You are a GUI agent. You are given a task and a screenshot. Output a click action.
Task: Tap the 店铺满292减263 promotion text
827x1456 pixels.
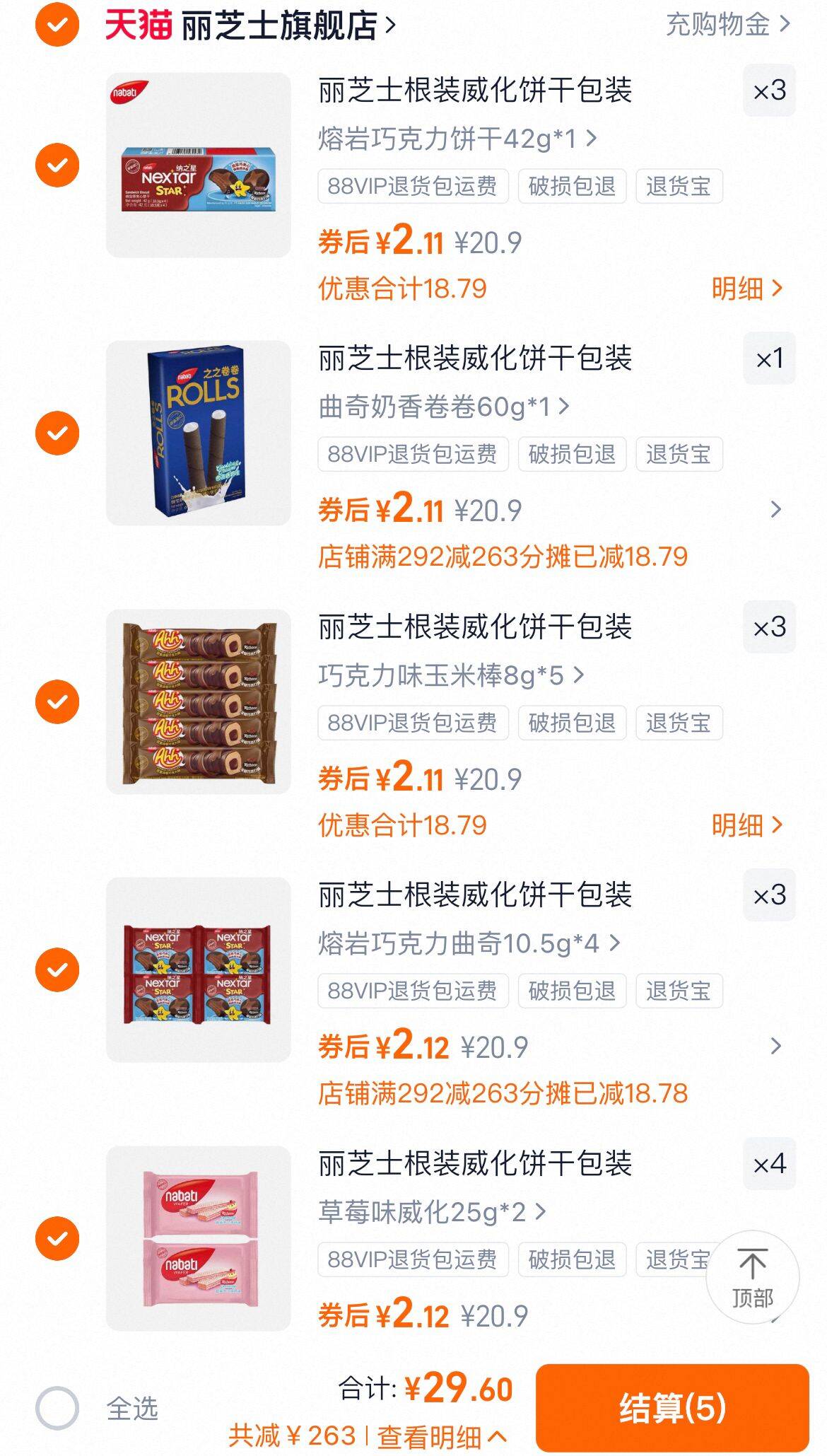tap(502, 559)
